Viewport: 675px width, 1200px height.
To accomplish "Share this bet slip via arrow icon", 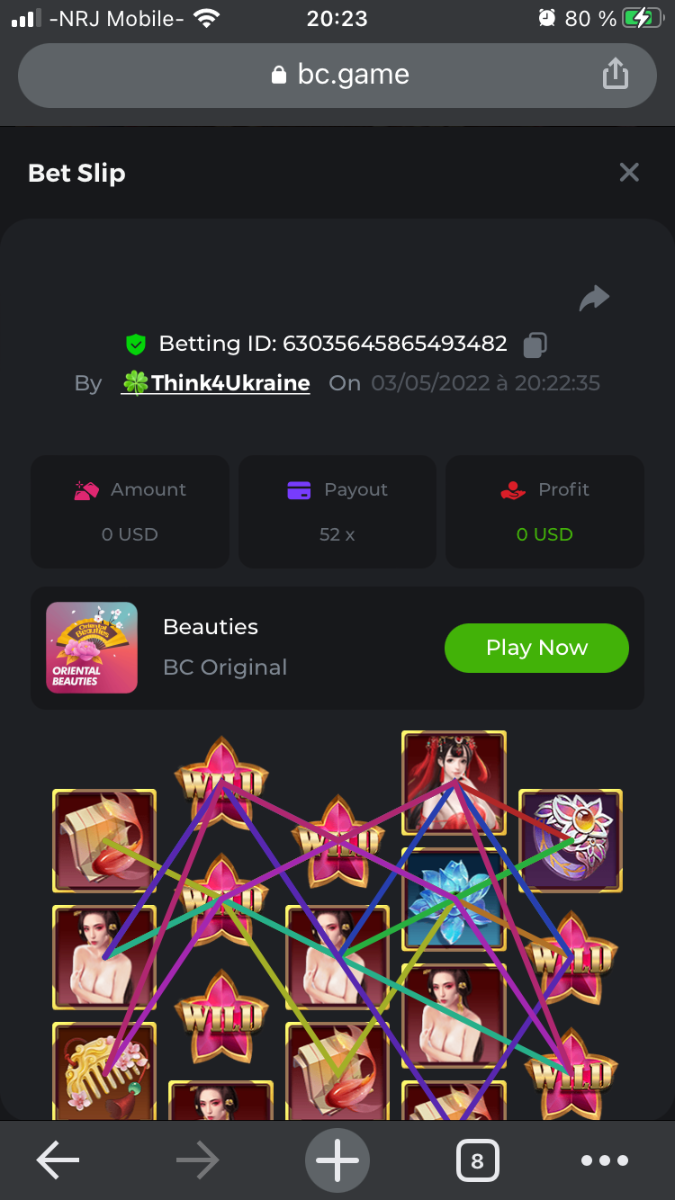I will 594,298.
